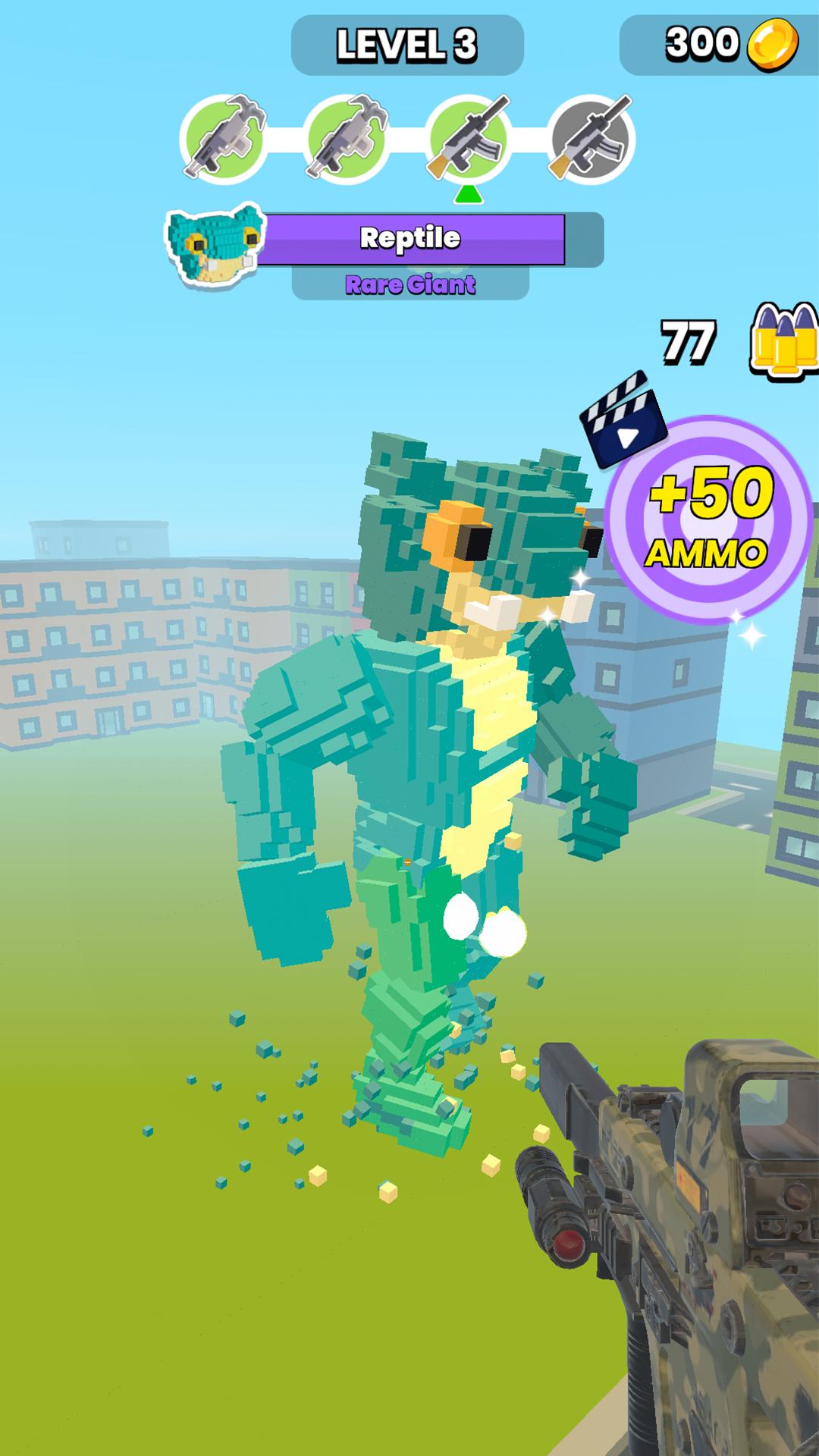Watch ad for +50 ammo
819x1456 pixels.
709,519
